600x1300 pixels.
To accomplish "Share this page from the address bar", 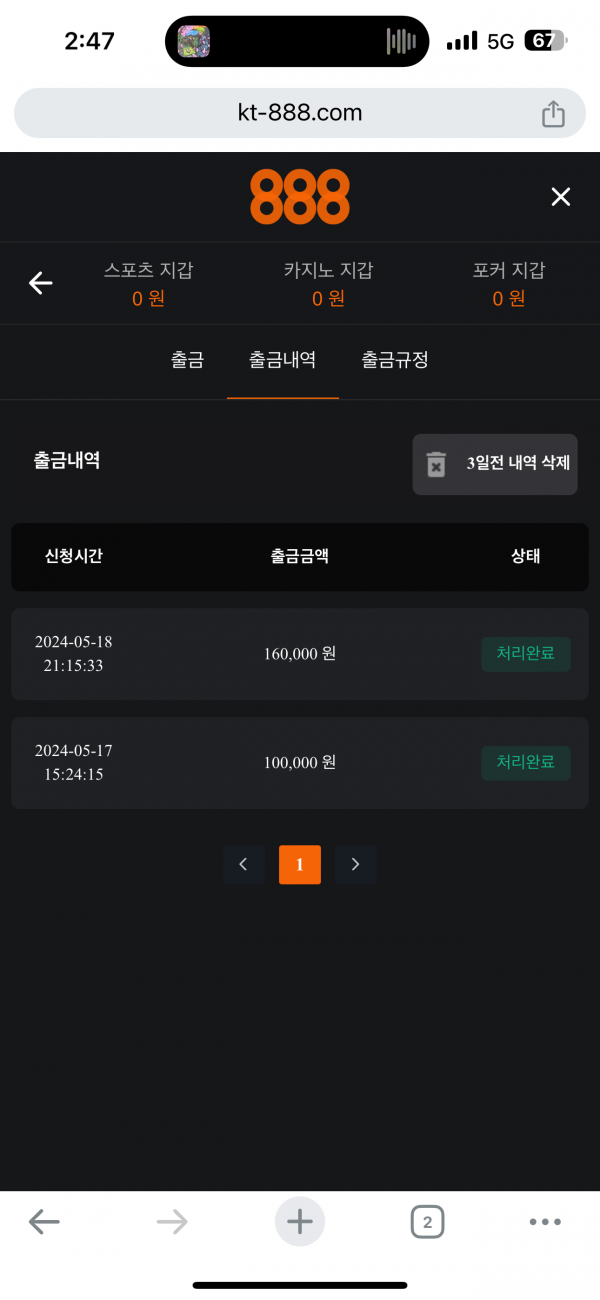I will pos(553,114).
